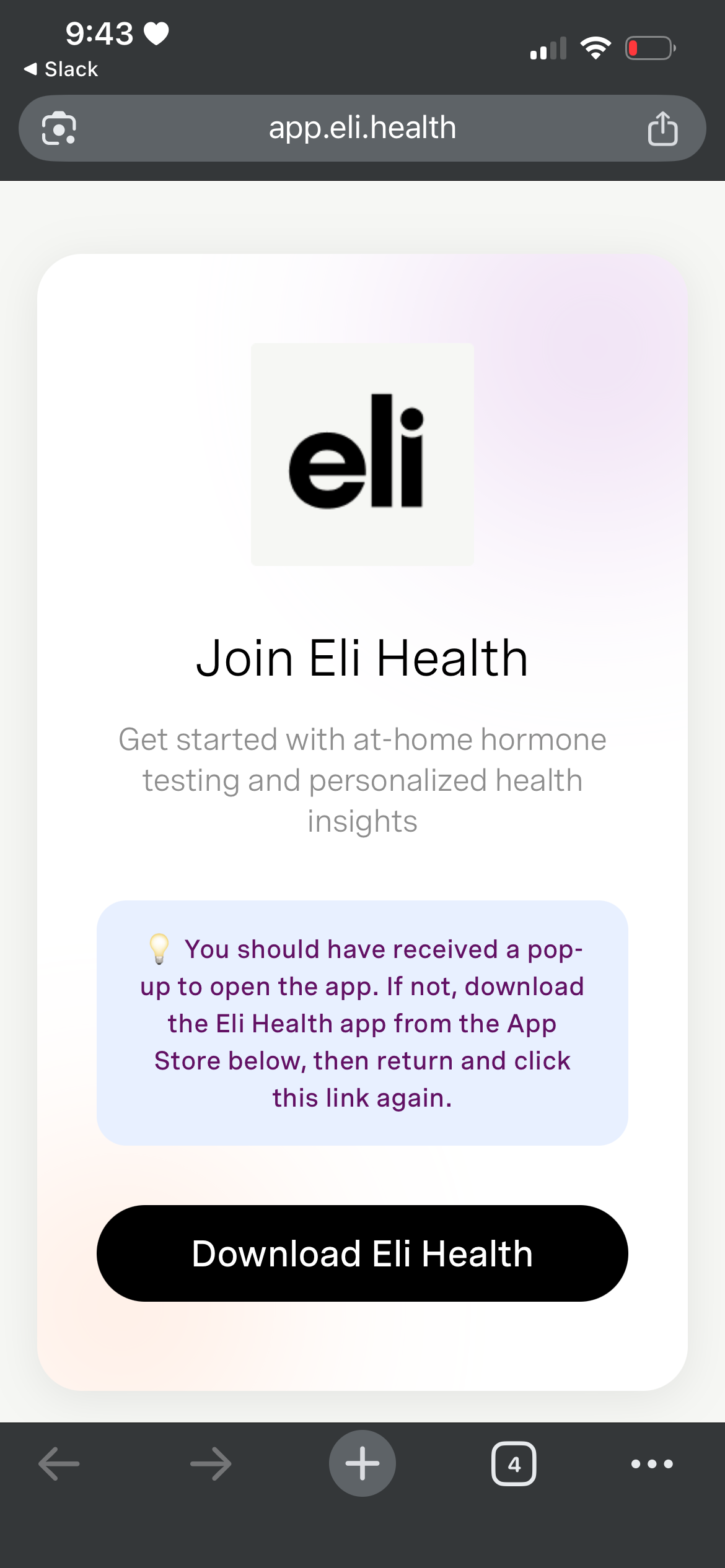Open a new tab with the plus icon
Viewport: 725px width, 1568px height.
point(362,1463)
